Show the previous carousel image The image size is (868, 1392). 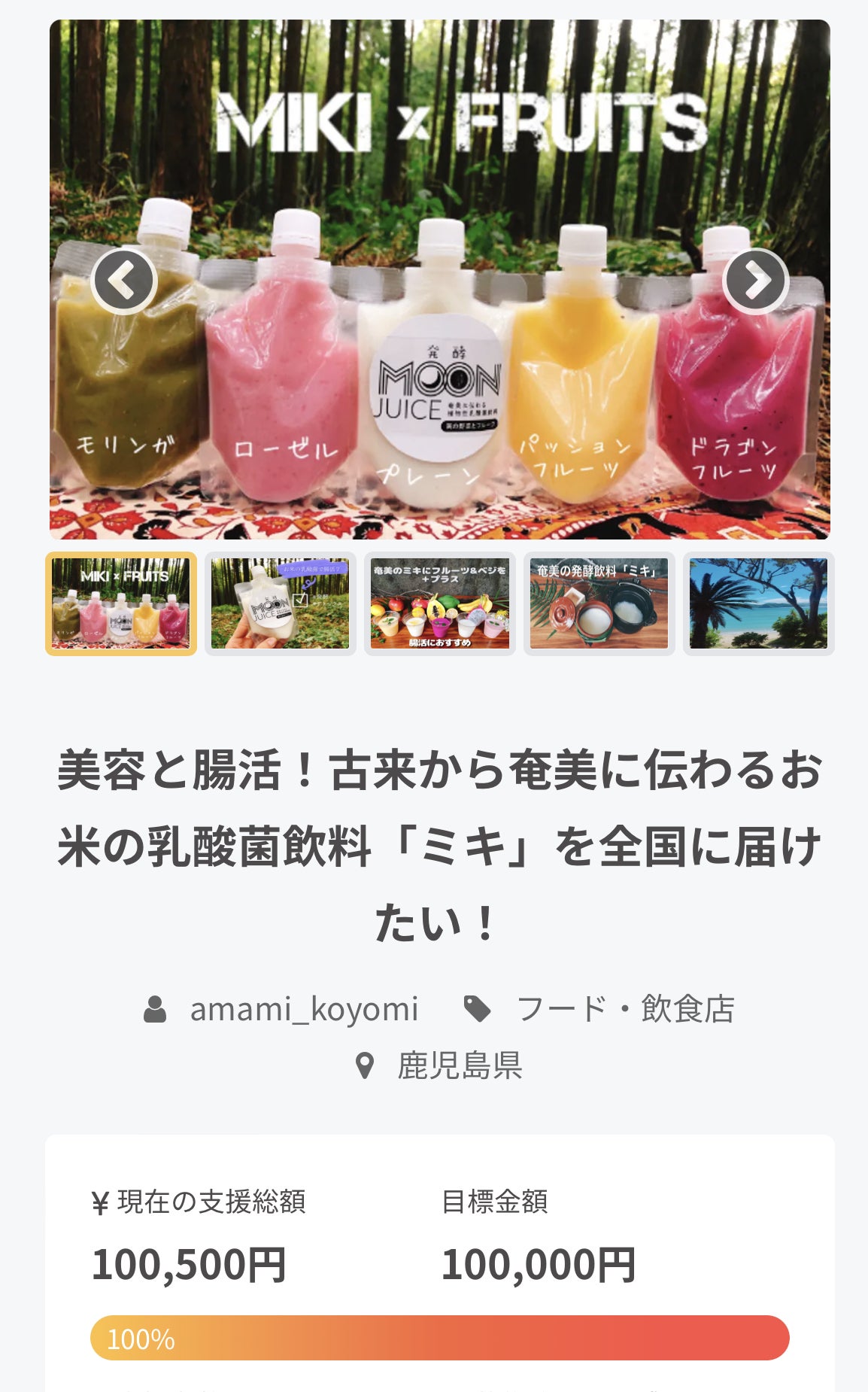(x=124, y=281)
